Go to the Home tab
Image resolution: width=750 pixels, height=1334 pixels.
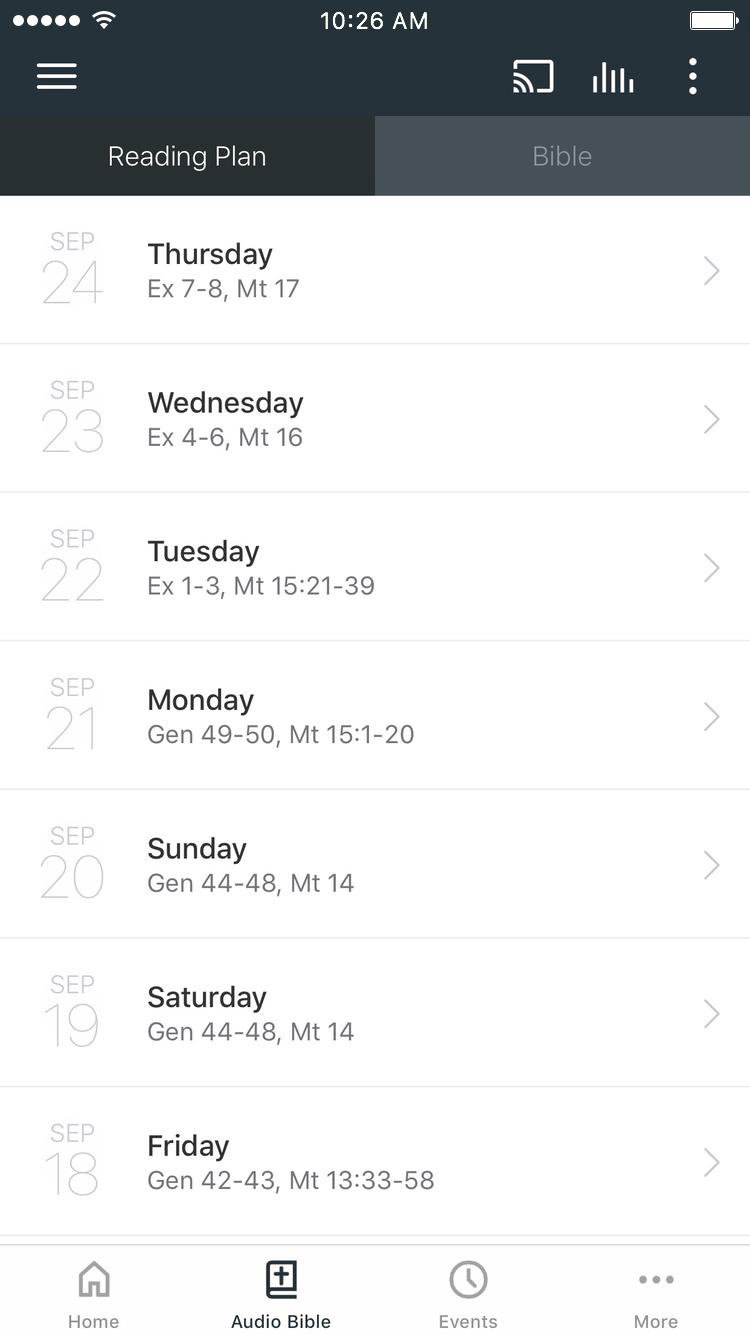(x=94, y=1294)
